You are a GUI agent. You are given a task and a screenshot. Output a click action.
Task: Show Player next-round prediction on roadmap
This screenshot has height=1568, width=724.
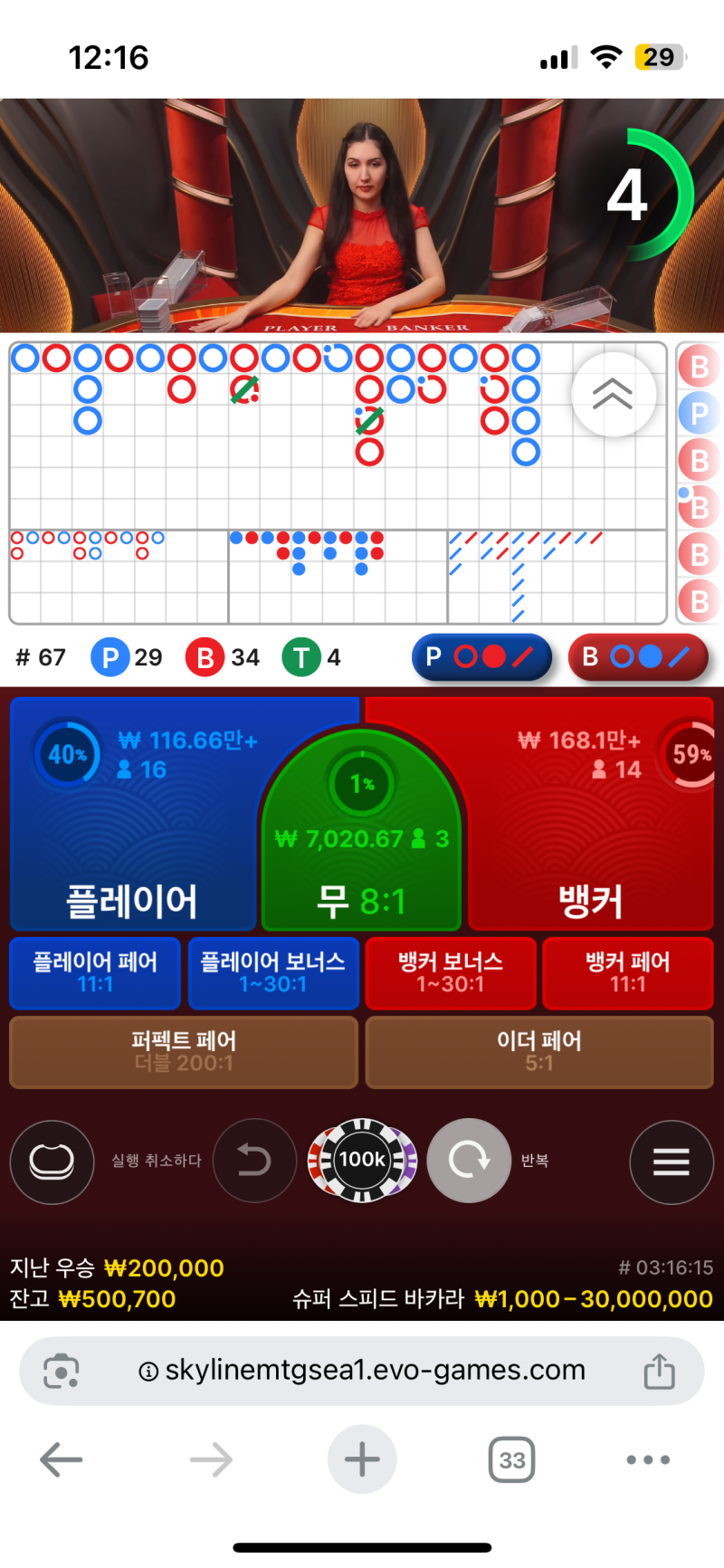coord(481,657)
